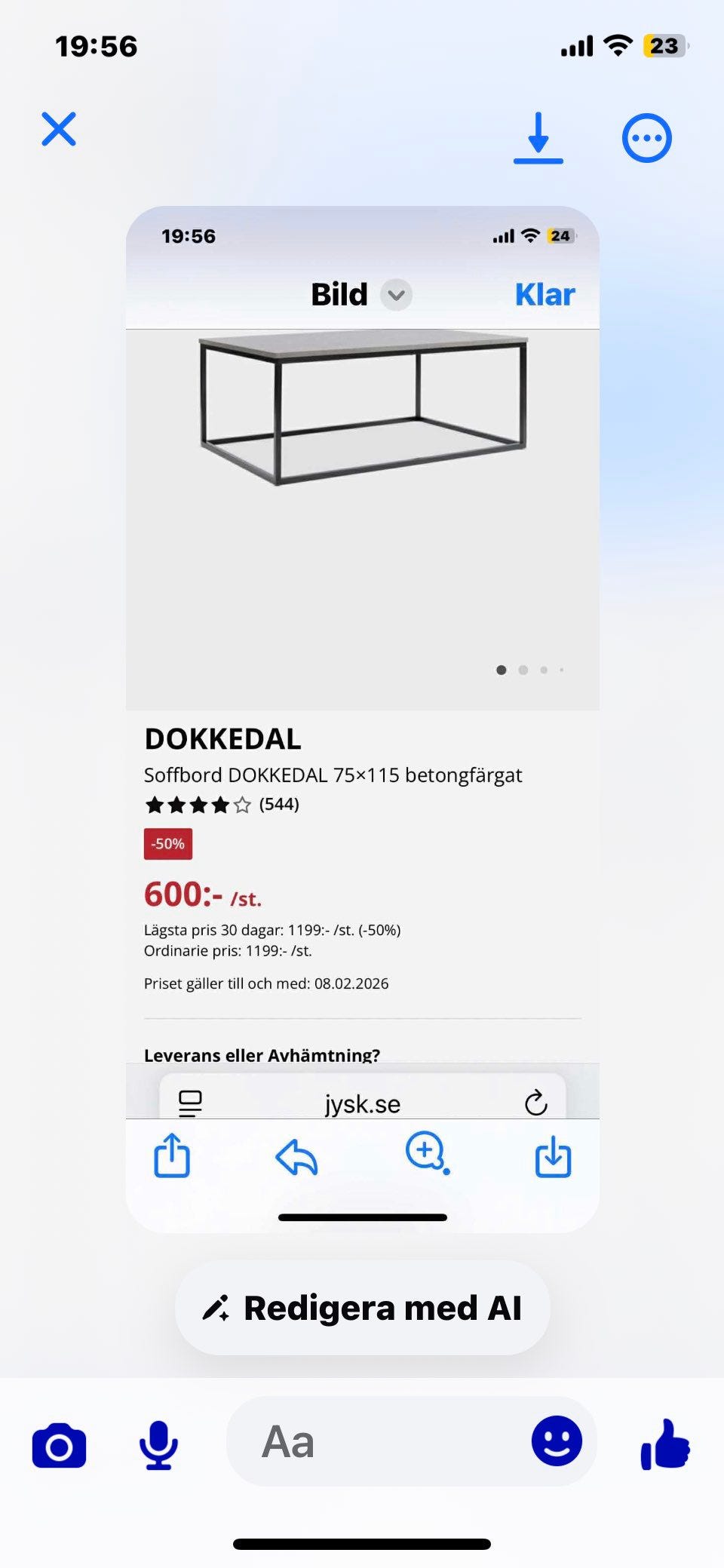Open the Leverans eller Avhämtning section

(x=262, y=1055)
